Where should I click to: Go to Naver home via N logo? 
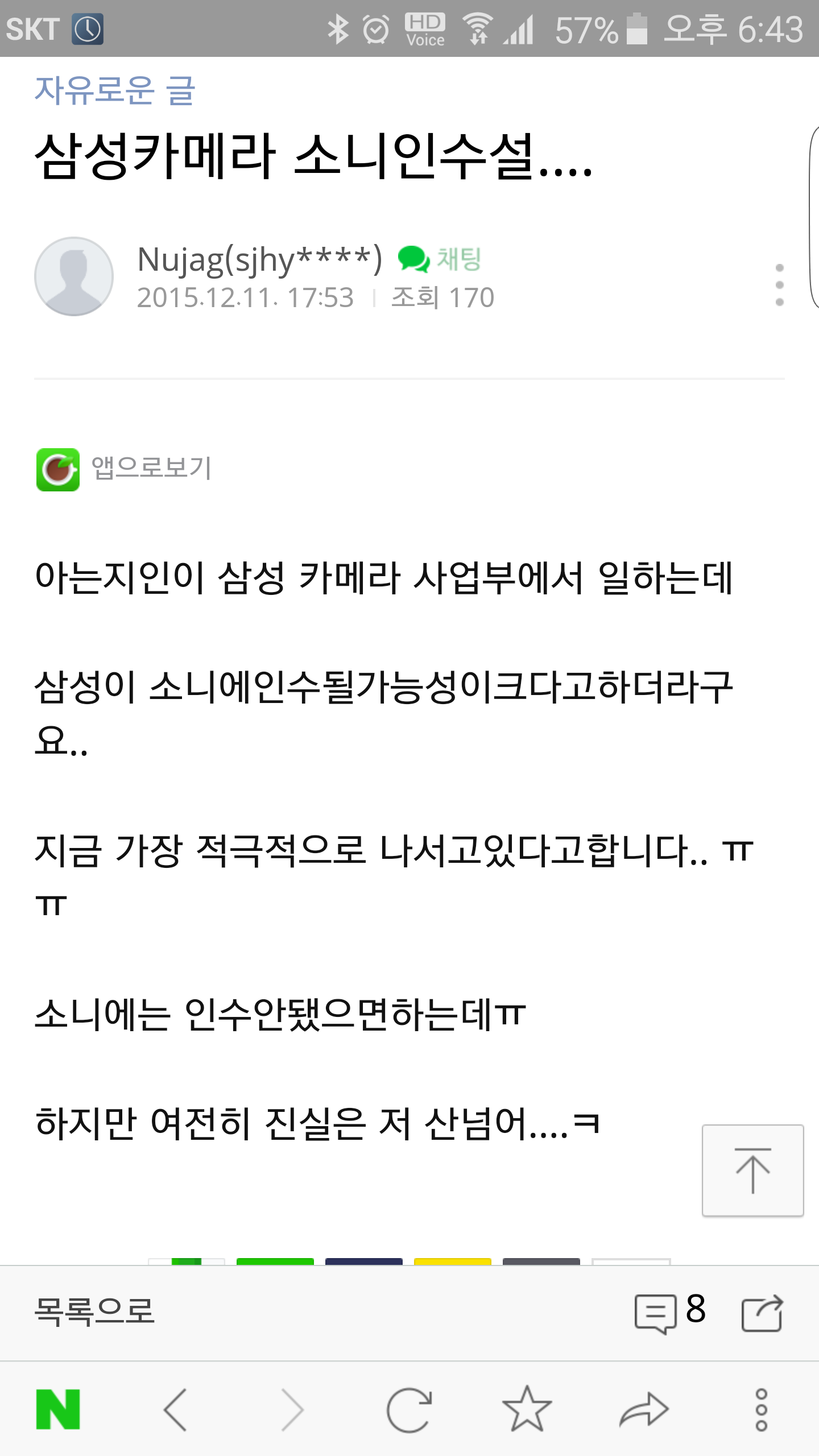click(58, 1409)
